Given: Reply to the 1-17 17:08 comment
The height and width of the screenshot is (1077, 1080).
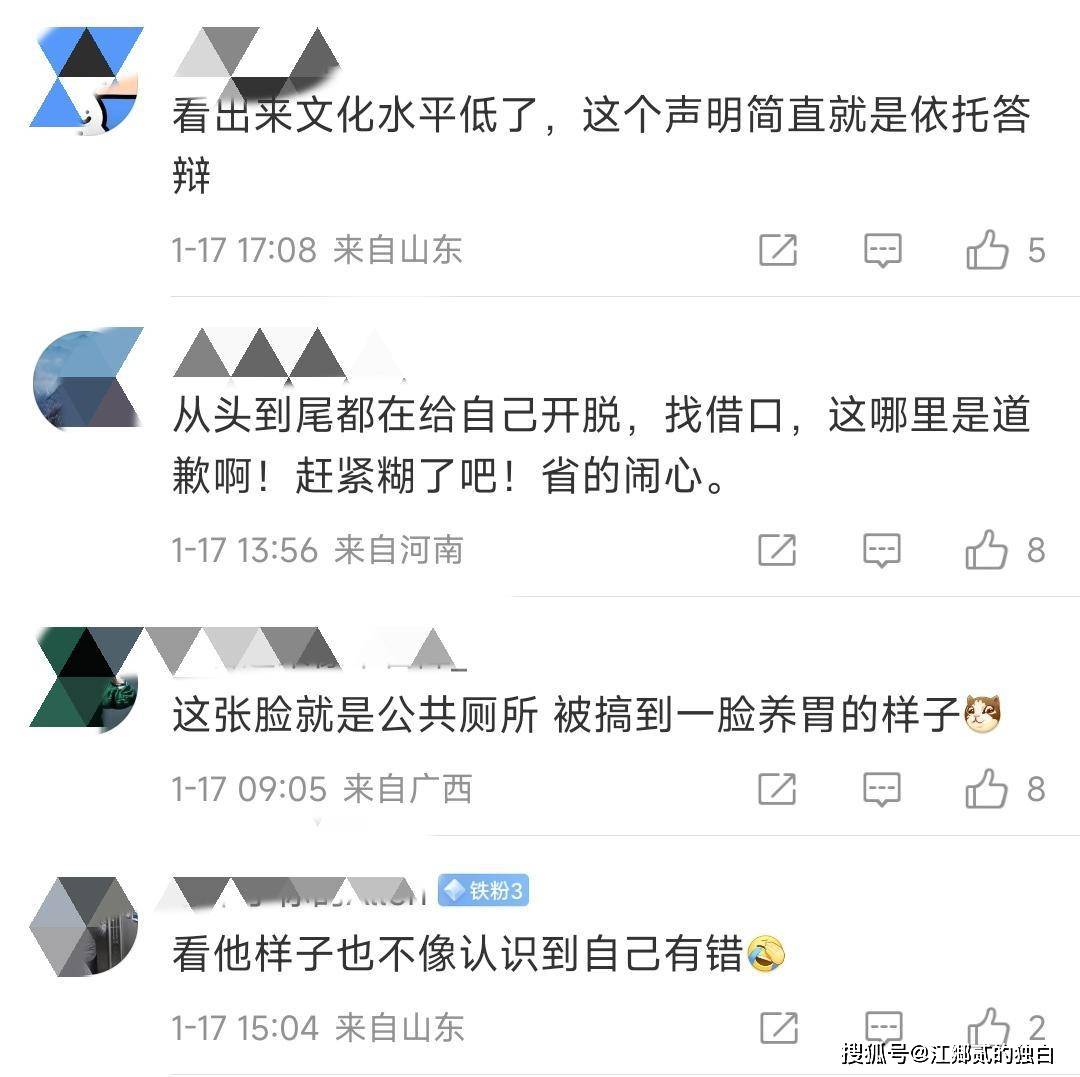Looking at the screenshot, I should 882,250.
